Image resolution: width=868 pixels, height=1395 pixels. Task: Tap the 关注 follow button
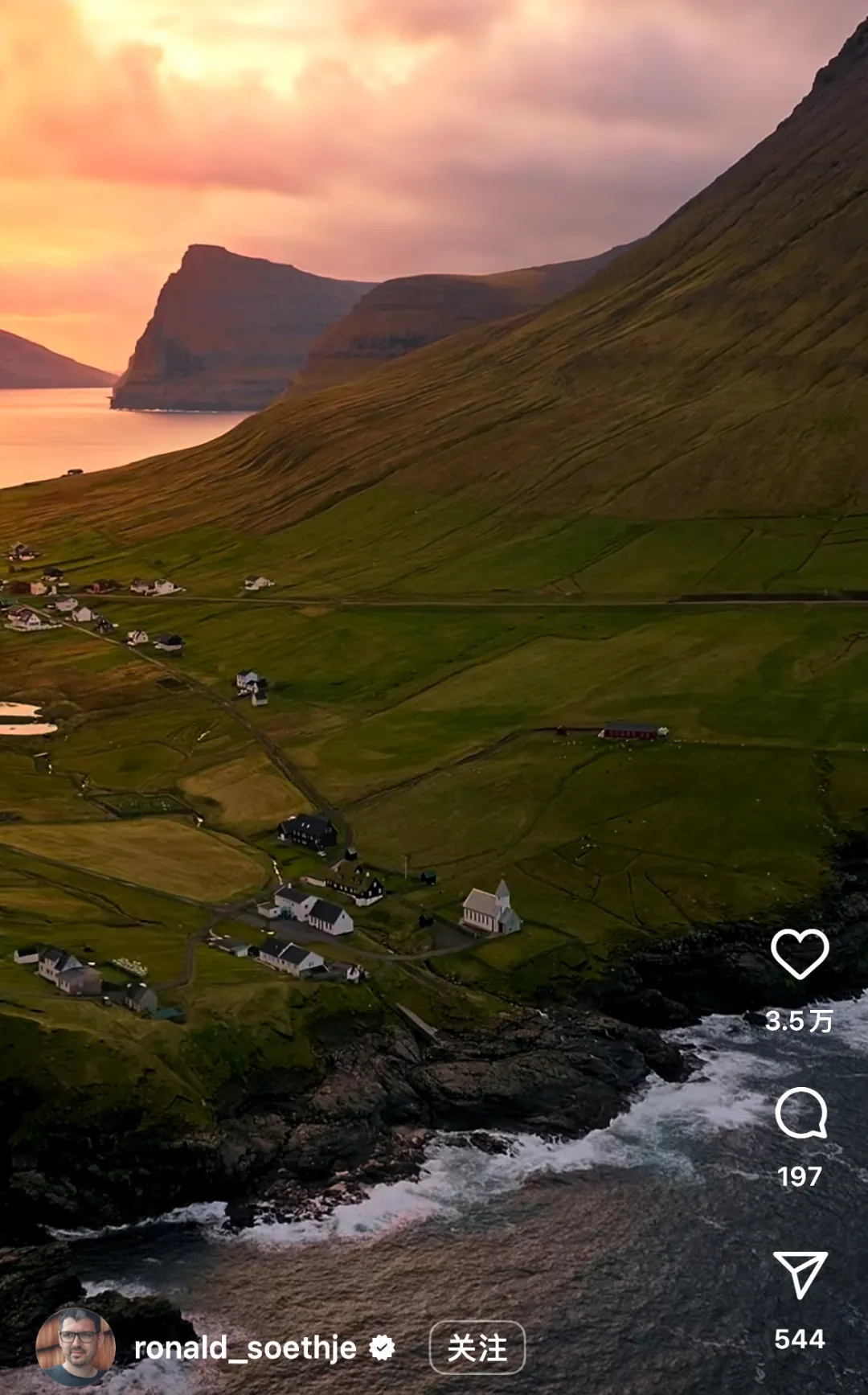pos(477,1348)
